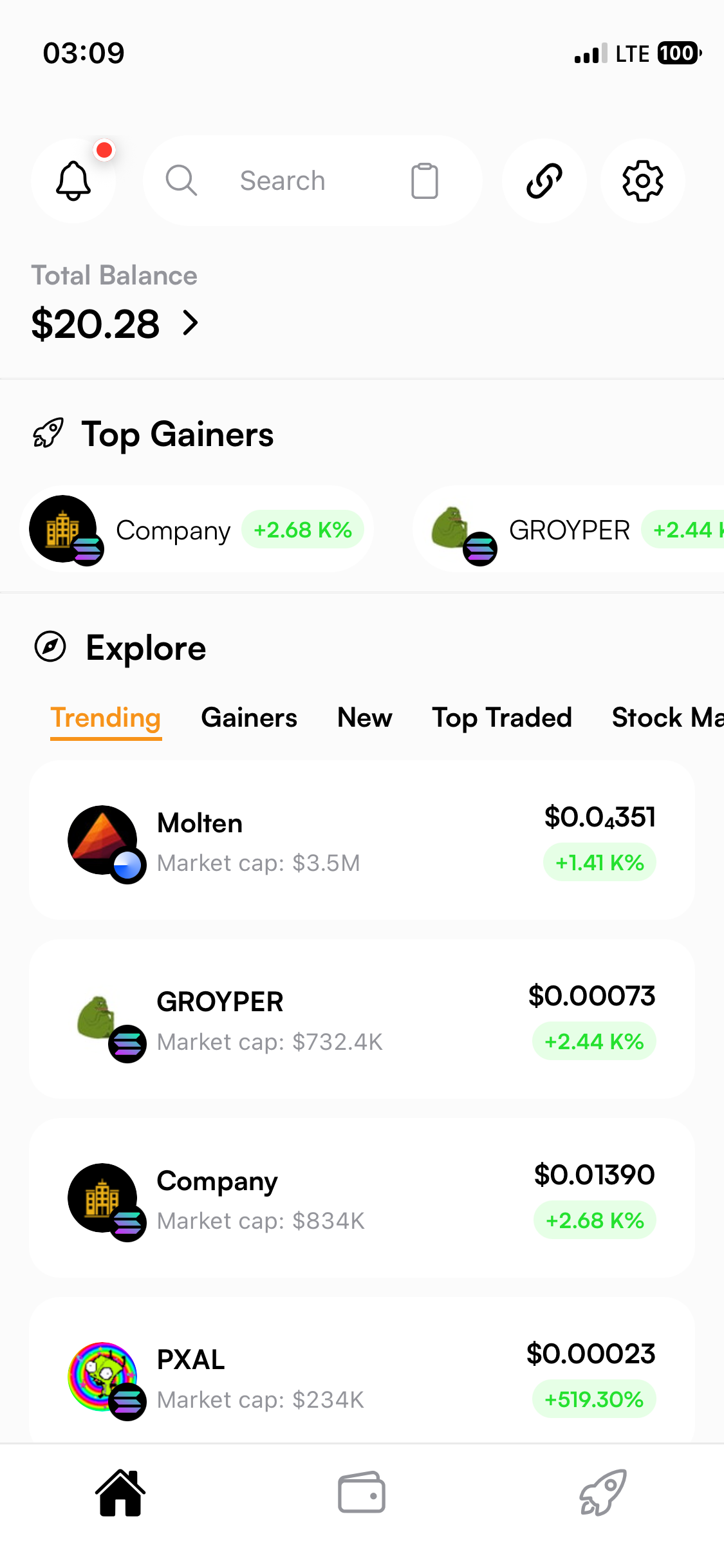Open Company chip in Top Gainers
This screenshot has height=1568, width=724.
(x=196, y=530)
